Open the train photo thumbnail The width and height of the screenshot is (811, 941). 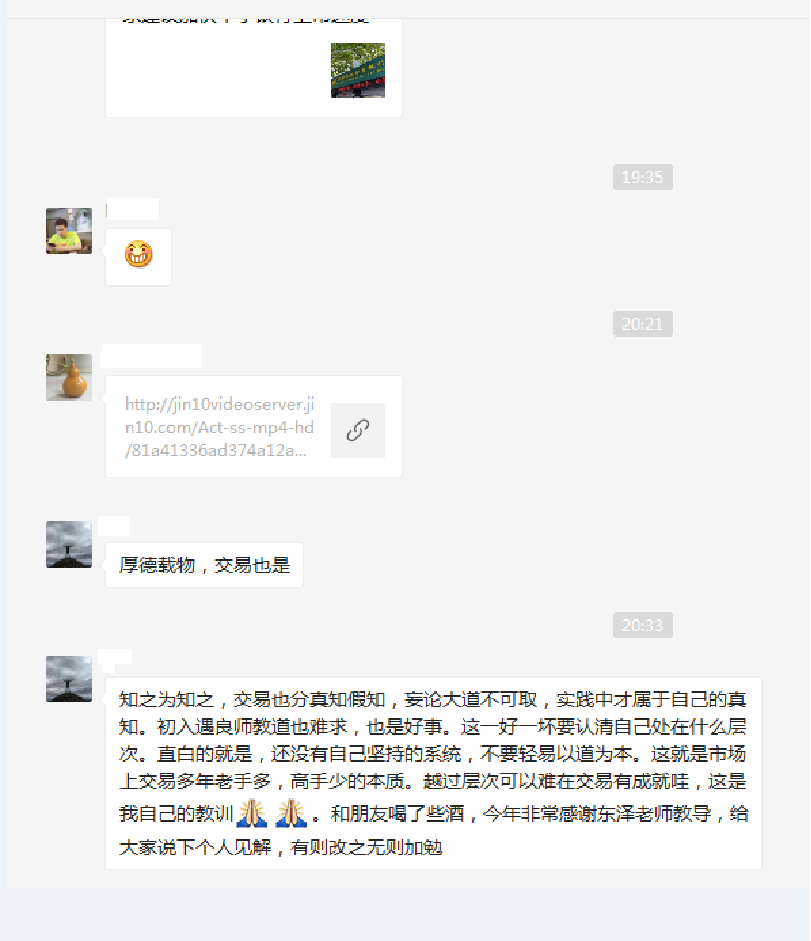pos(357,70)
